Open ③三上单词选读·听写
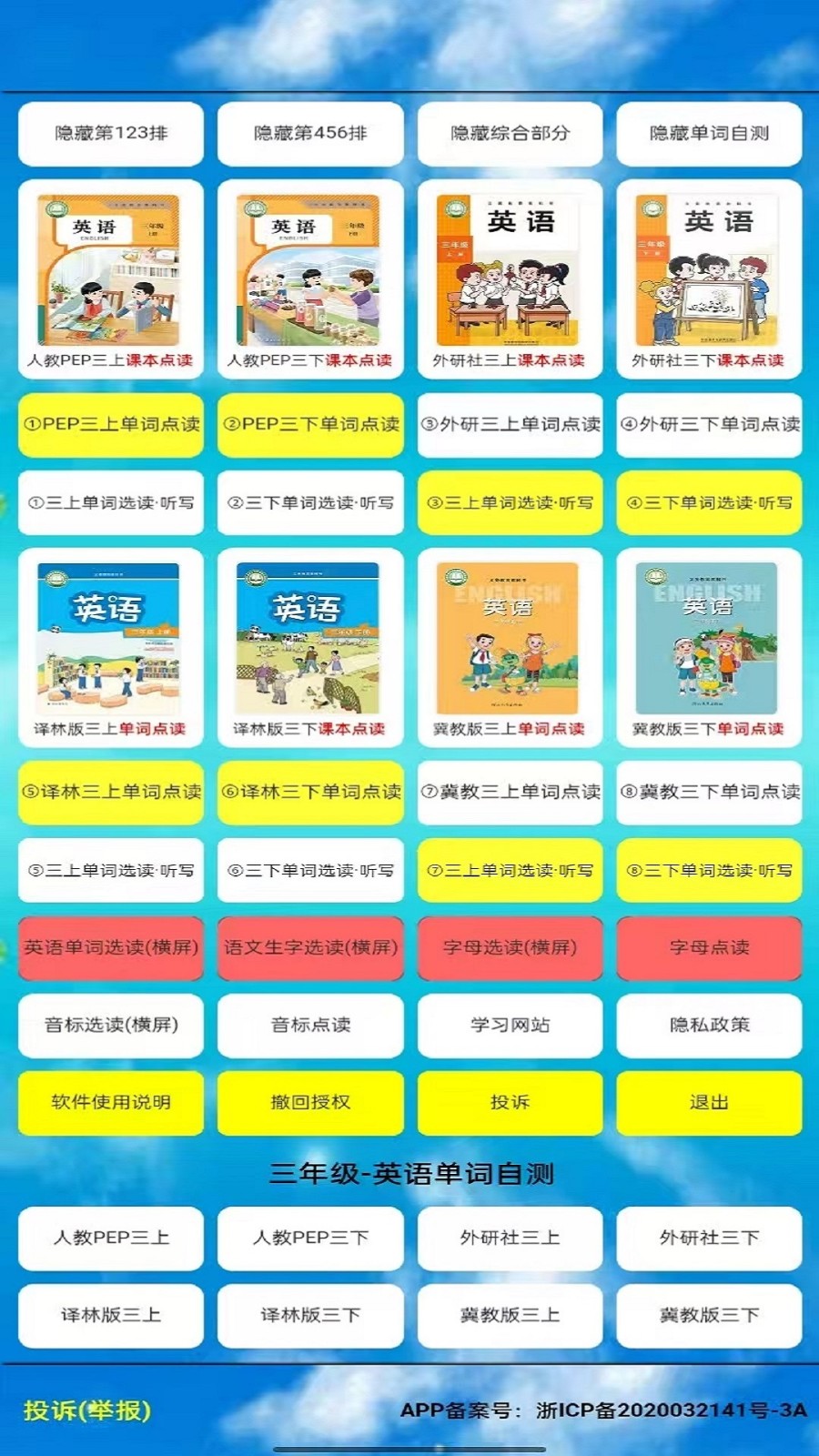Screen dimensions: 819x1456 [x=510, y=502]
